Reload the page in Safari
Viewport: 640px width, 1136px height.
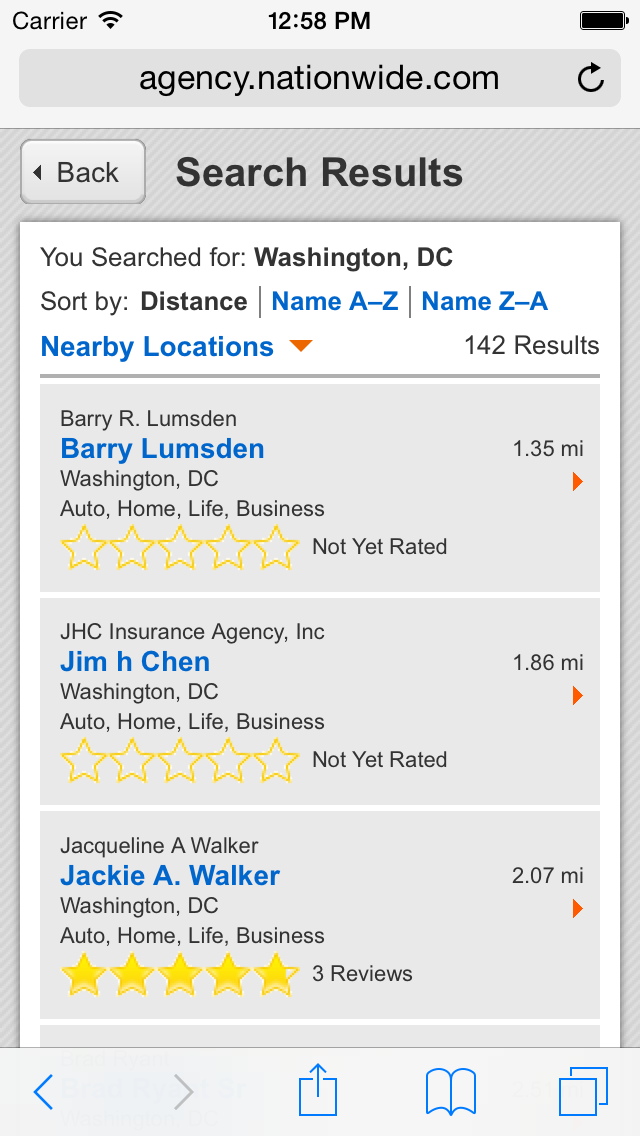pos(591,79)
